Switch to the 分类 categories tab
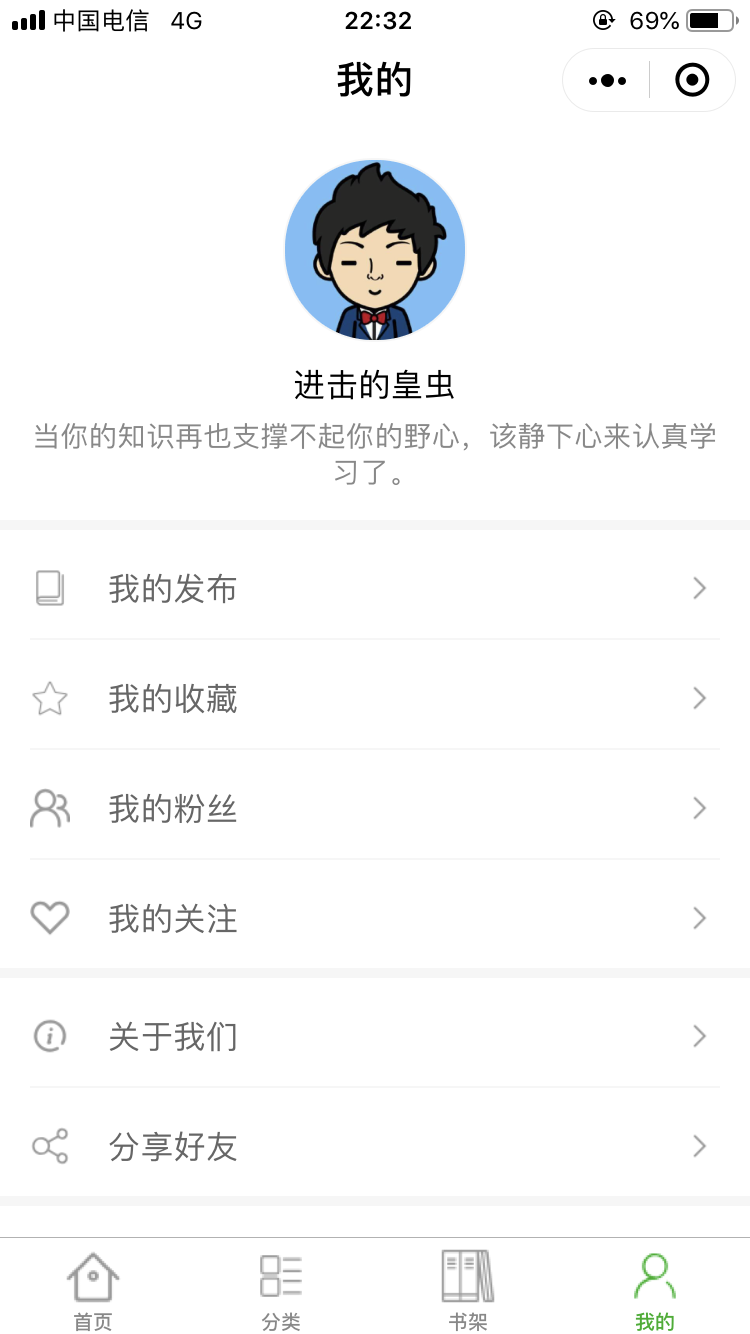This screenshot has width=750, height=1334. tap(281, 1290)
